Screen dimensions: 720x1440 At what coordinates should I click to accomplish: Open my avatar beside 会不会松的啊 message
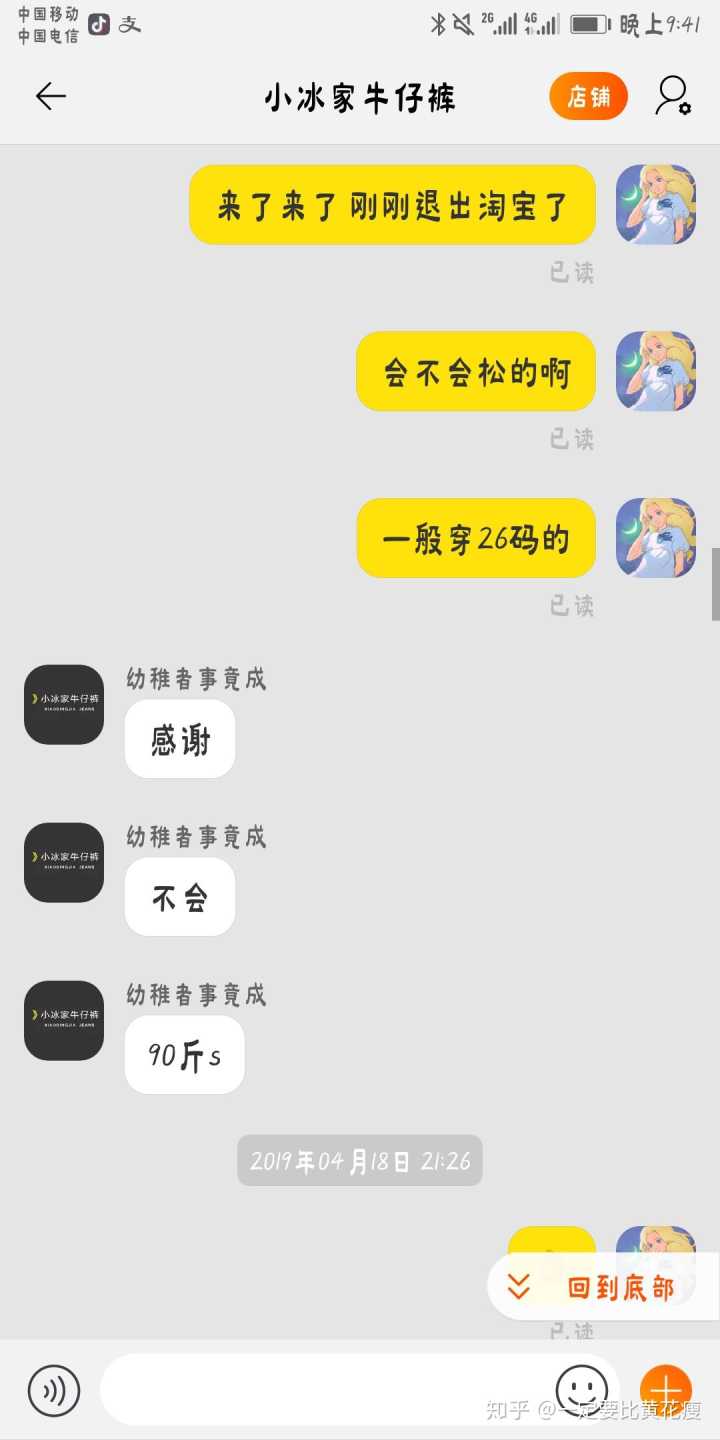pos(656,371)
